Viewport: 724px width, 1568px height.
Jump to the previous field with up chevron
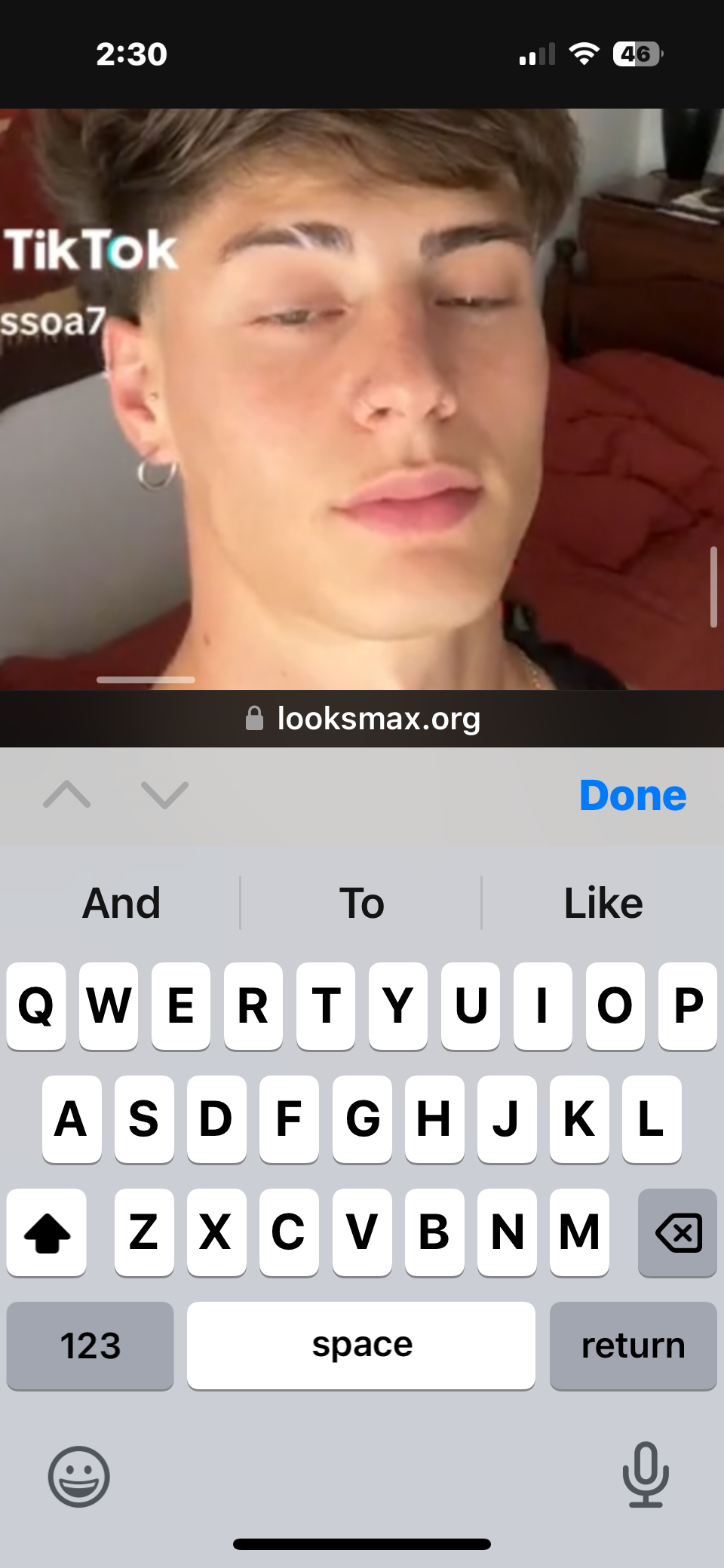tap(67, 794)
